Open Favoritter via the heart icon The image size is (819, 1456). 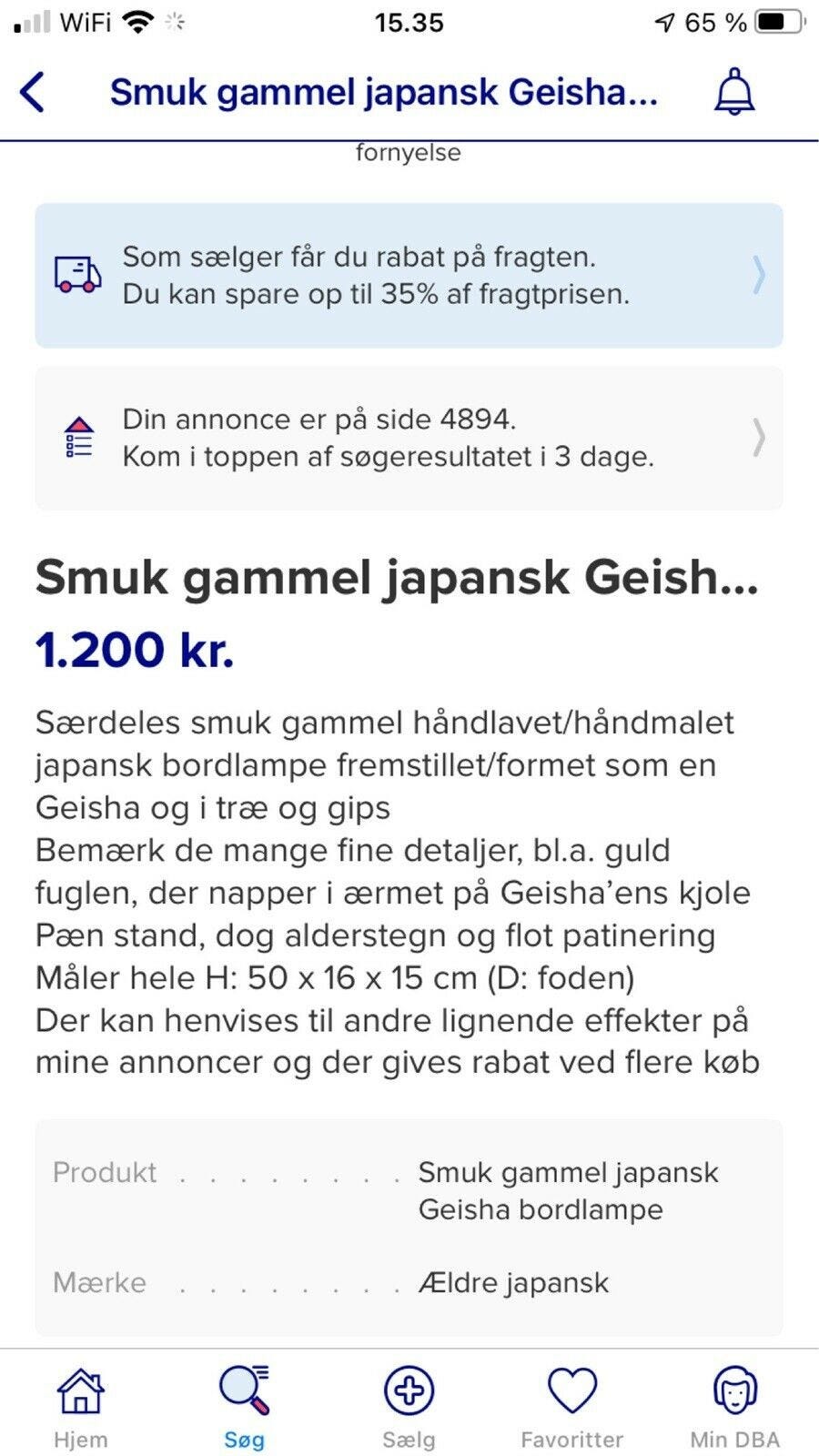tap(571, 1390)
